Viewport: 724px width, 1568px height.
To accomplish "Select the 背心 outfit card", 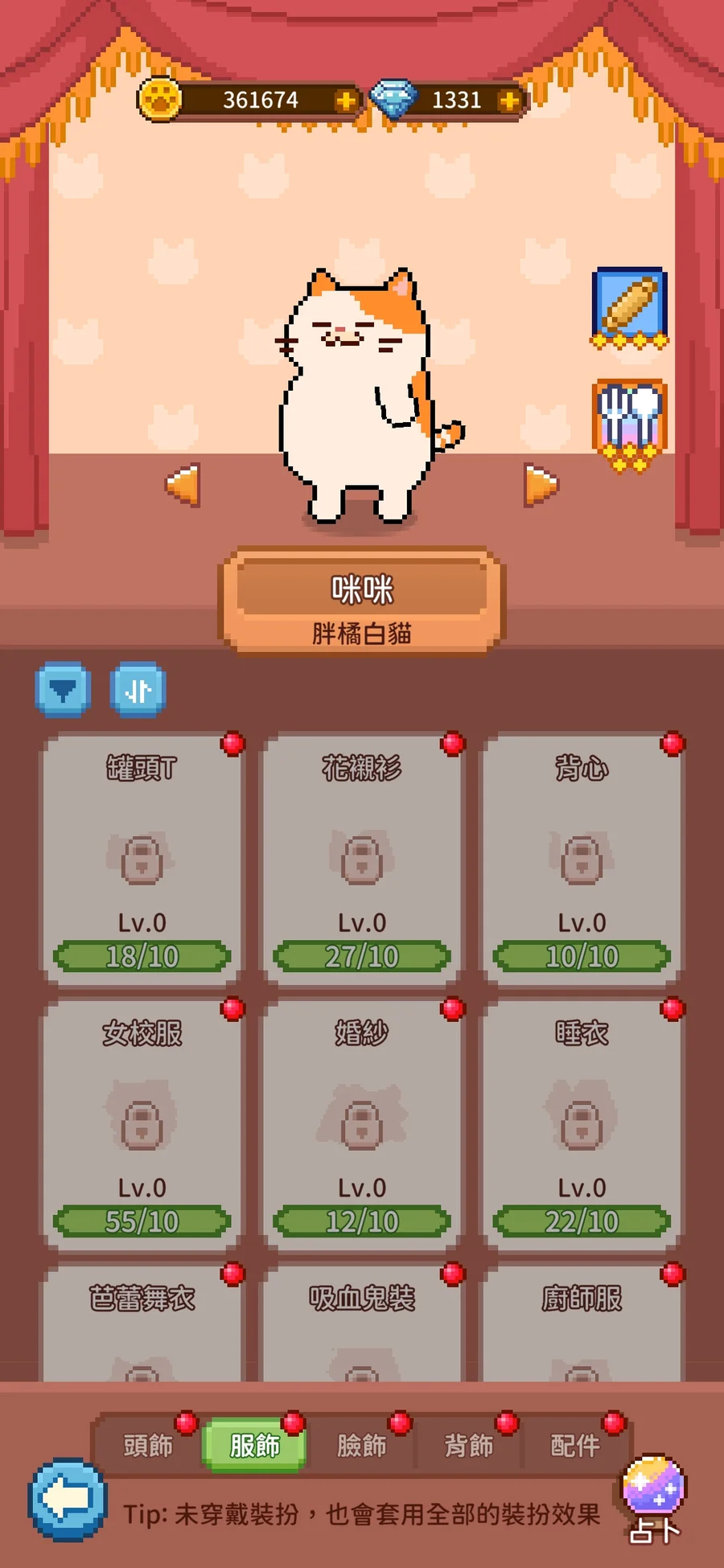I will 582,859.
